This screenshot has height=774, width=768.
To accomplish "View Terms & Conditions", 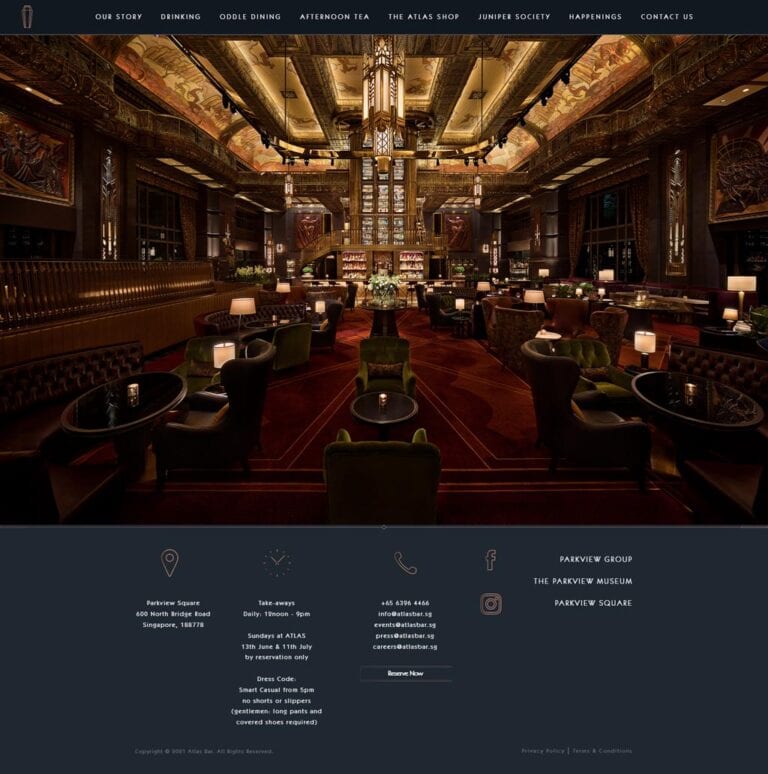I will 602,751.
